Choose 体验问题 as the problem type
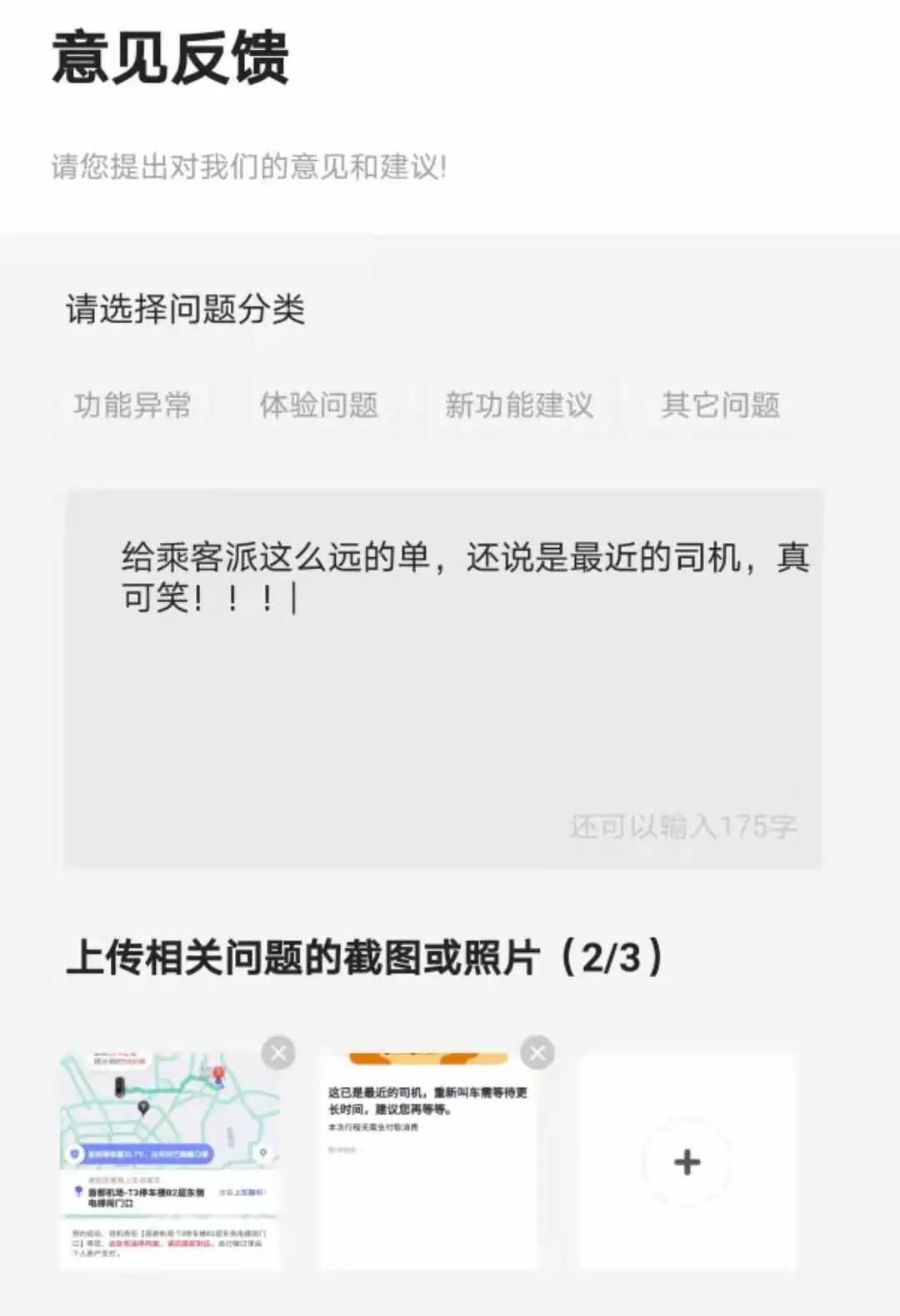 (x=318, y=406)
